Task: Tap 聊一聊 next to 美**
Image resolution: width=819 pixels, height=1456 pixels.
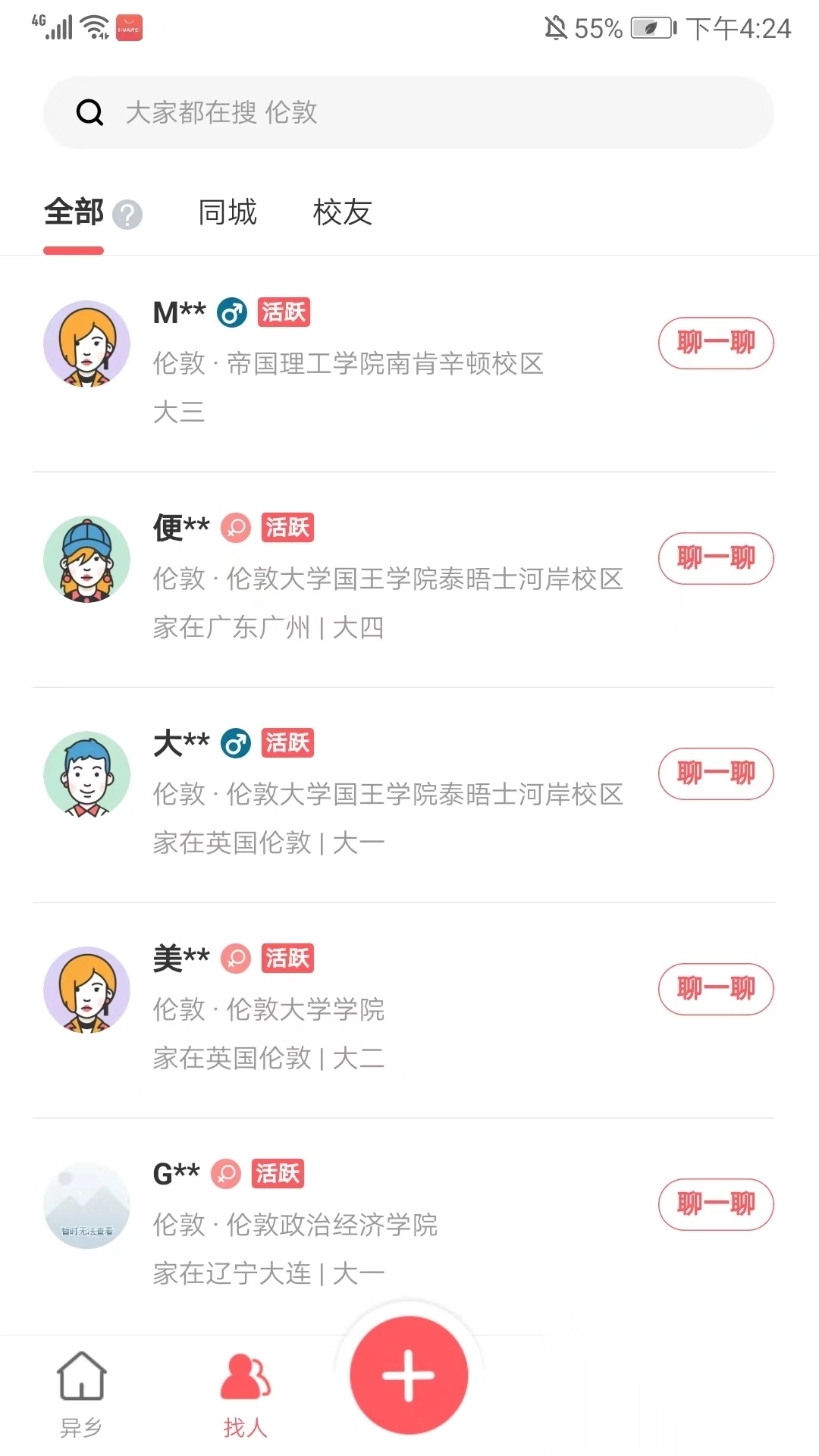Action: point(715,989)
